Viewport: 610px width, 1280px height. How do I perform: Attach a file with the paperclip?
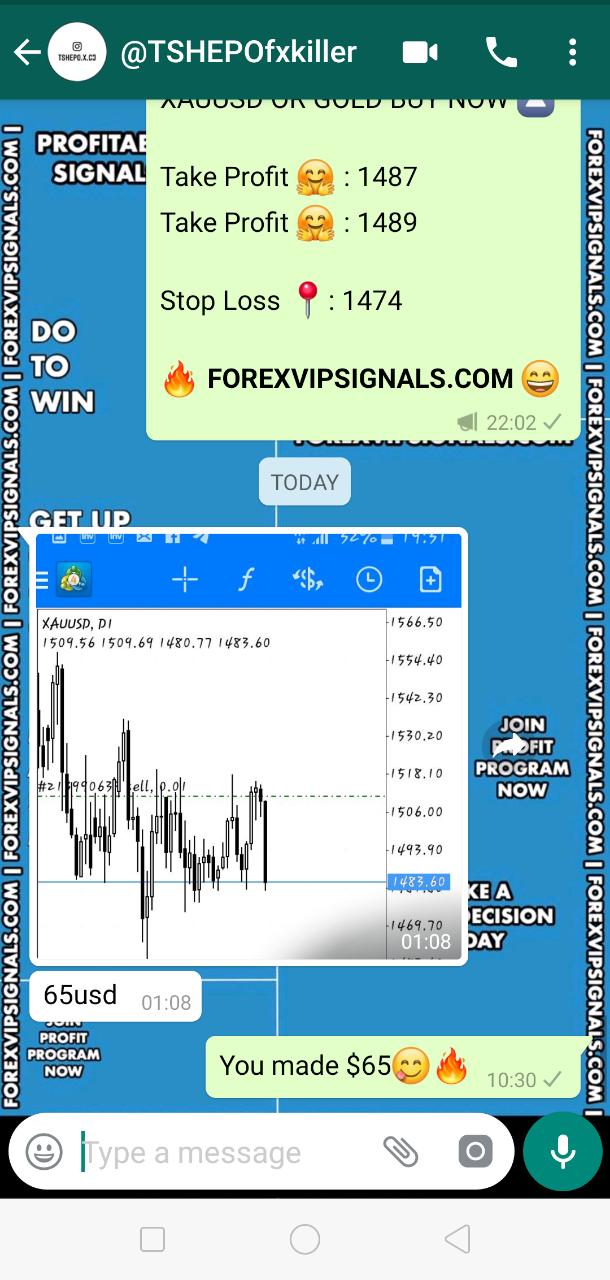tap(401, 1152)
